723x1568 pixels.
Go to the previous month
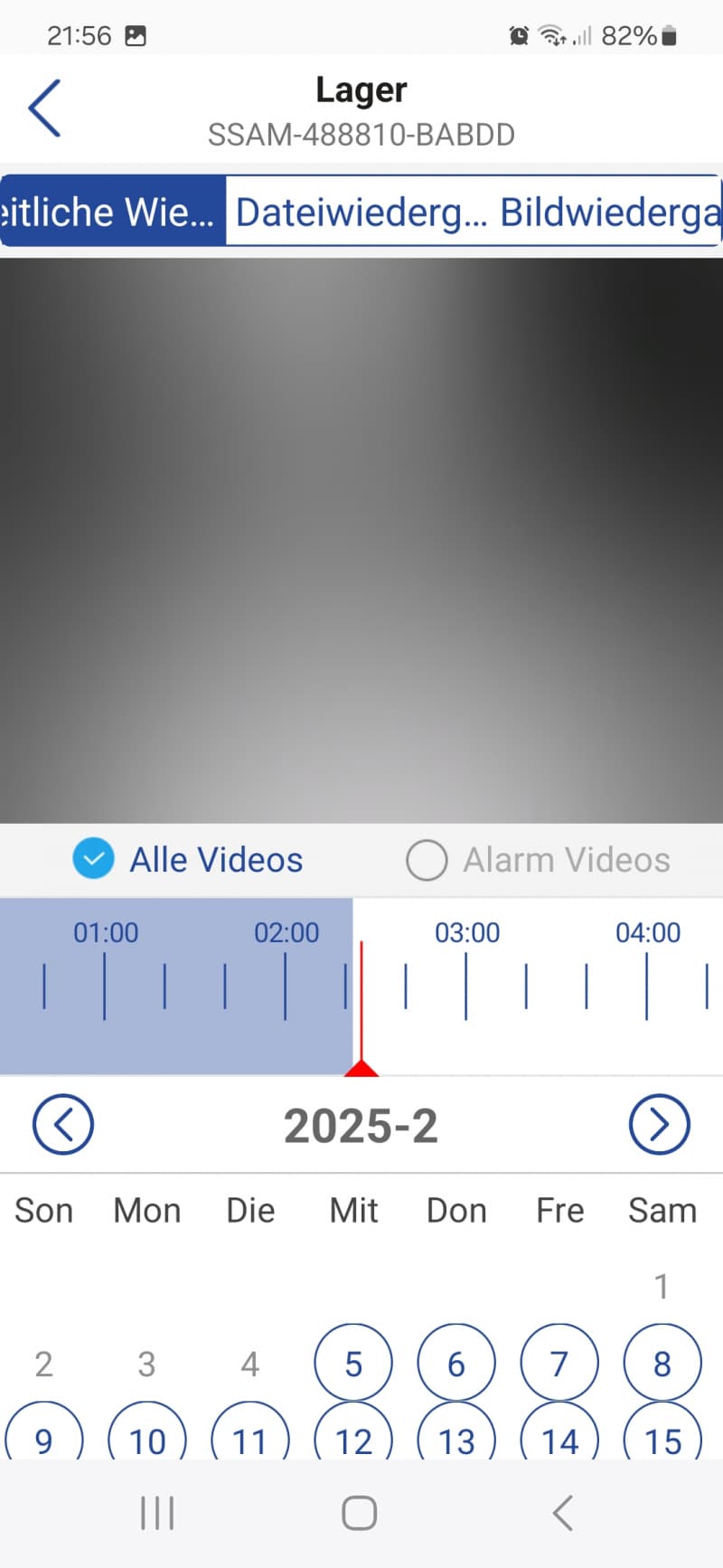point(63,1125)
